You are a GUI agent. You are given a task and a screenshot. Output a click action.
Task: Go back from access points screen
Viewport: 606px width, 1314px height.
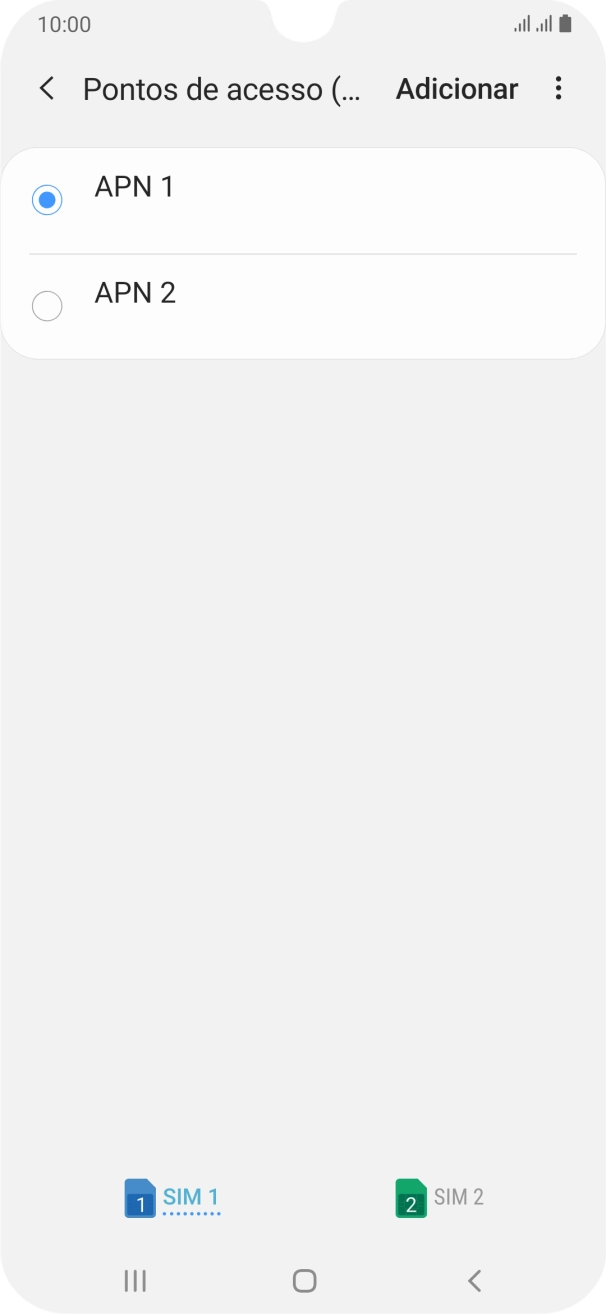click(46, 89)
